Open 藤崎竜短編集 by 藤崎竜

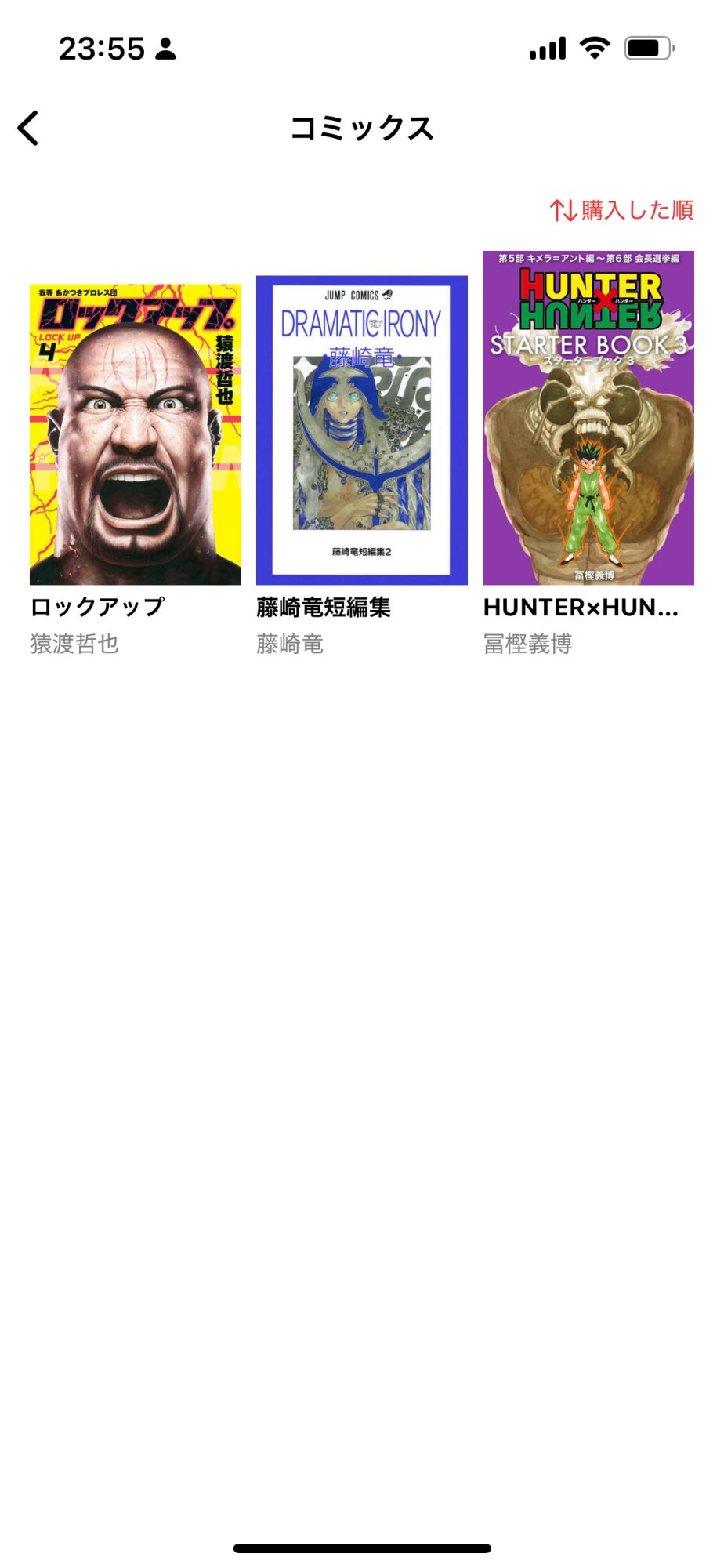pyautogui.click(x=361, y=430)
